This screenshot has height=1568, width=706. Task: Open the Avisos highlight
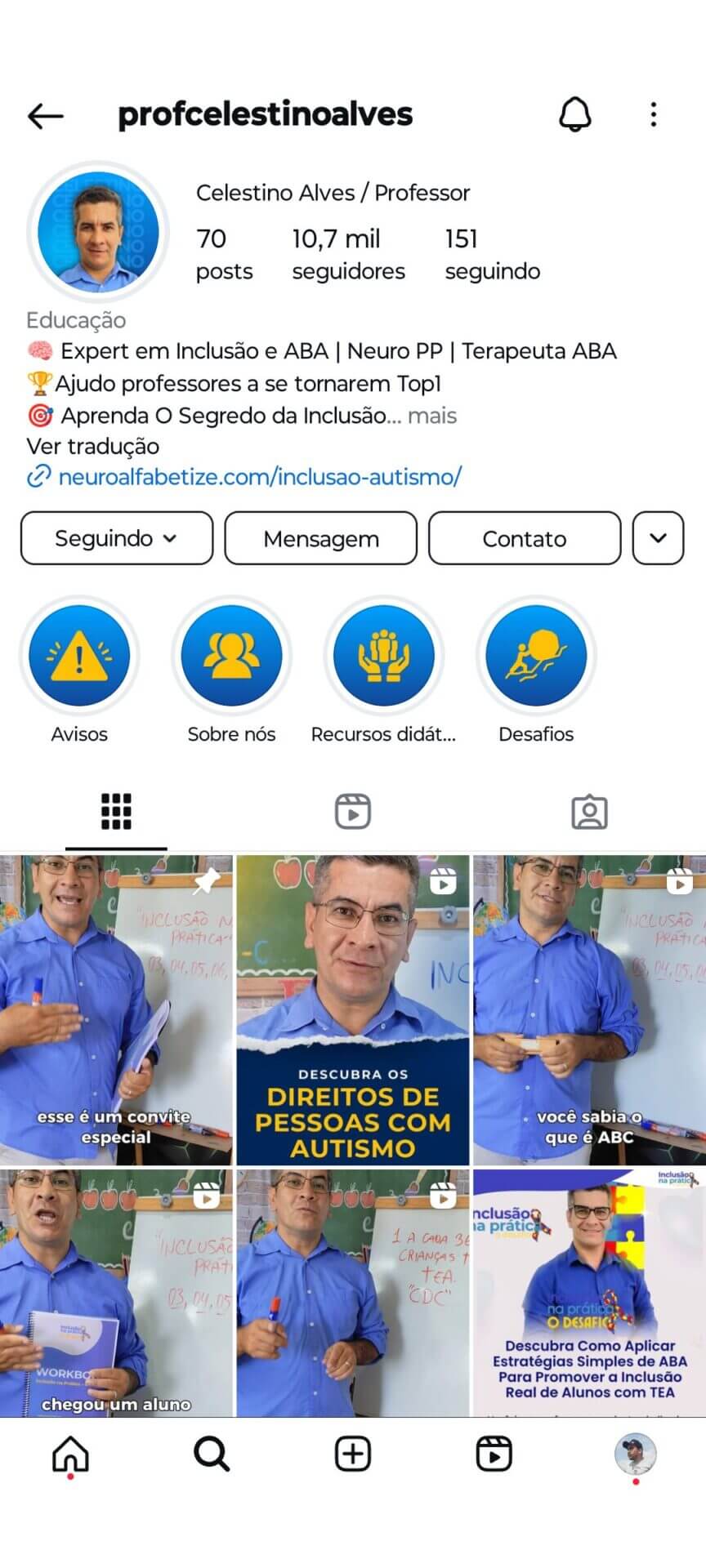click(79, 656)
